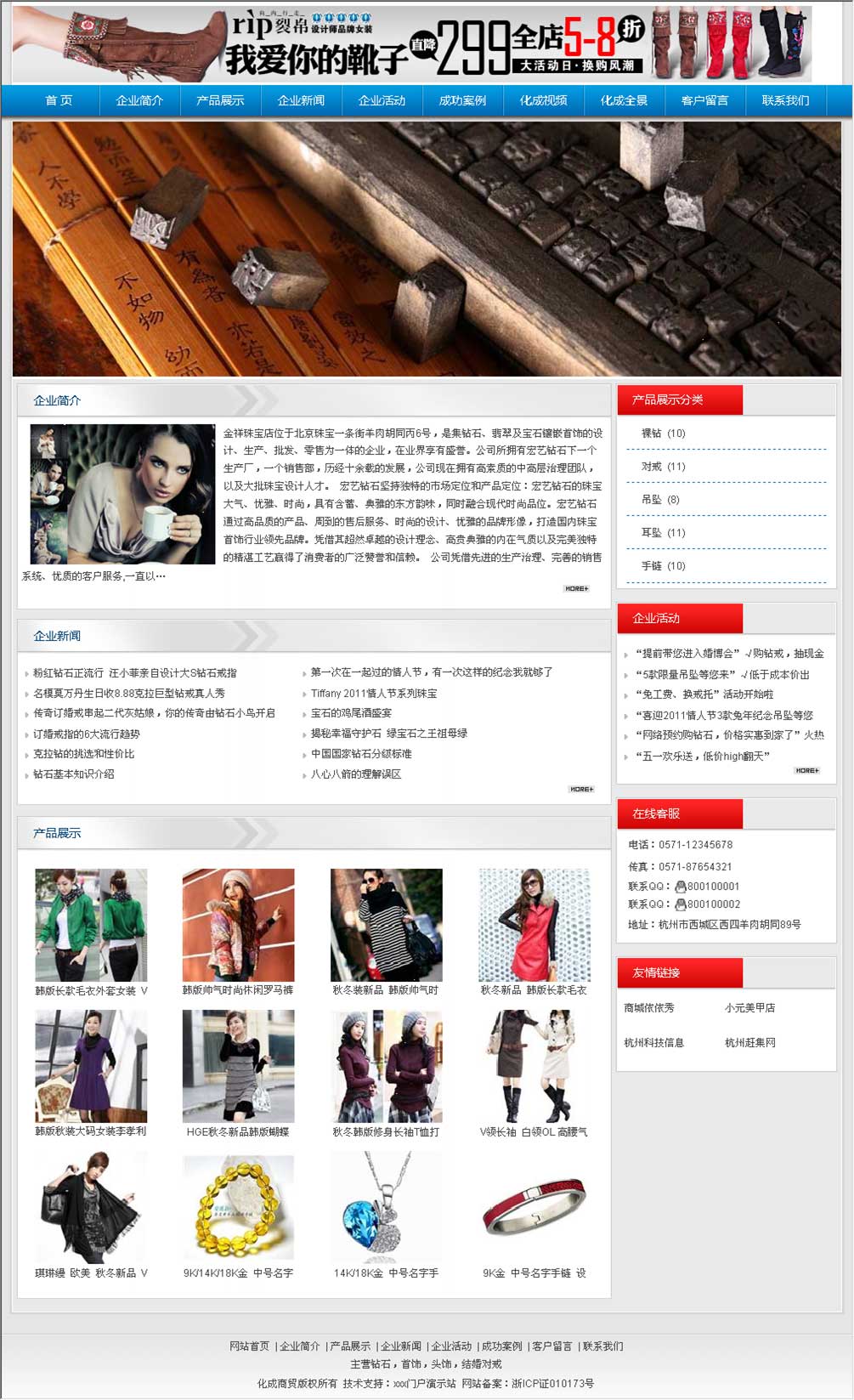Open the 首页 navigation tab

click(59, 100)
